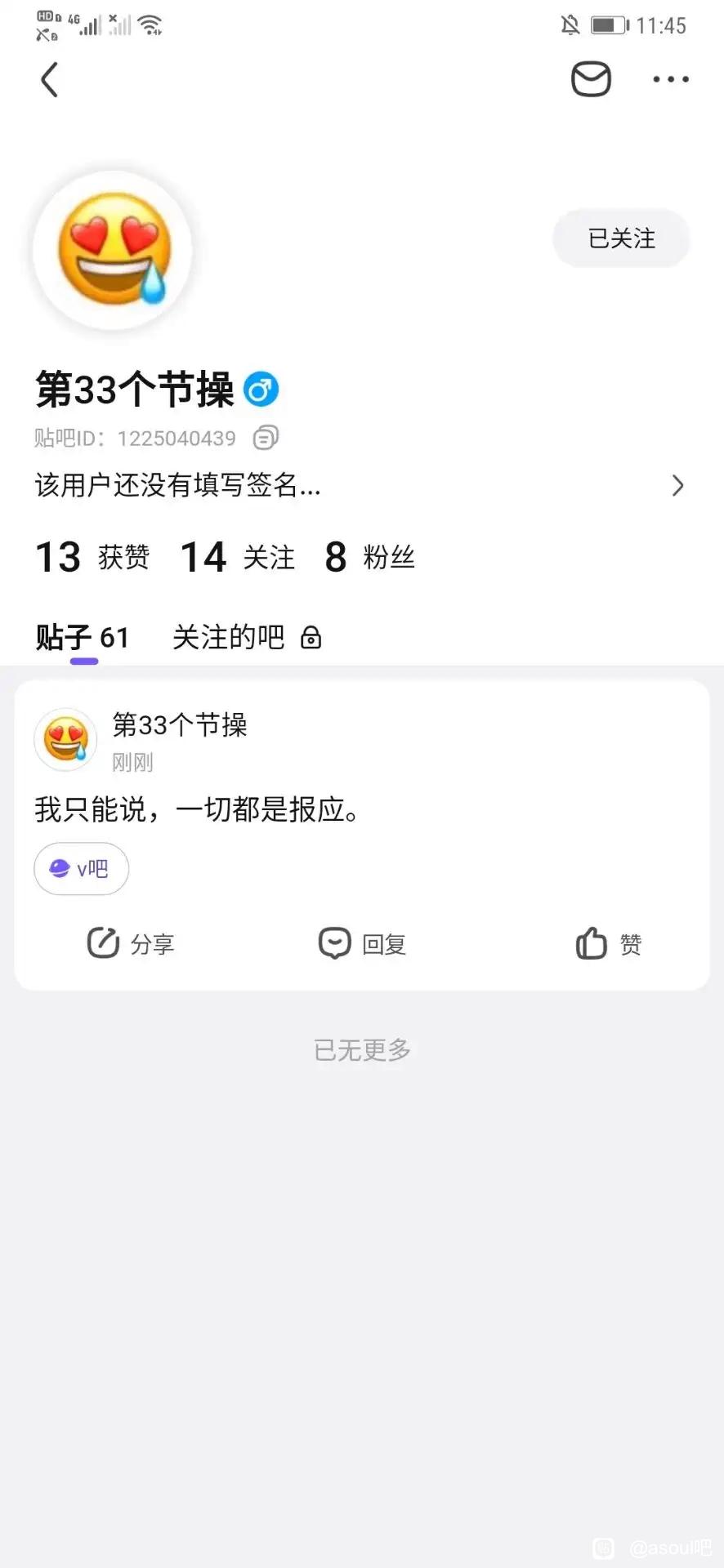The height and width of the screenshot is (1568, 724).
Task: Open the three-dot overflow menu
Action: (x=670, y=79)
